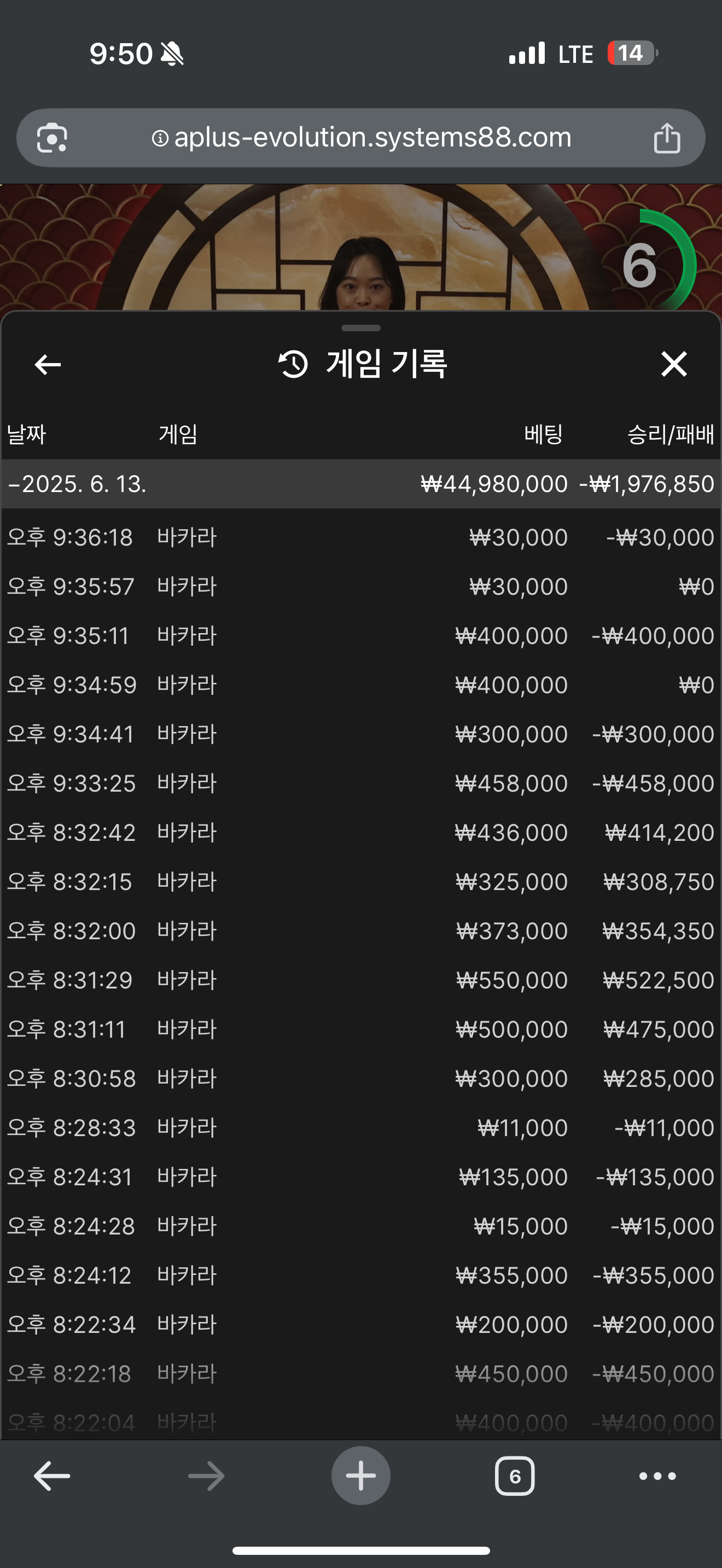Open the 오후 9:36:18 baccarat record
722x1568 pixels.
click(x=361, y=537)
